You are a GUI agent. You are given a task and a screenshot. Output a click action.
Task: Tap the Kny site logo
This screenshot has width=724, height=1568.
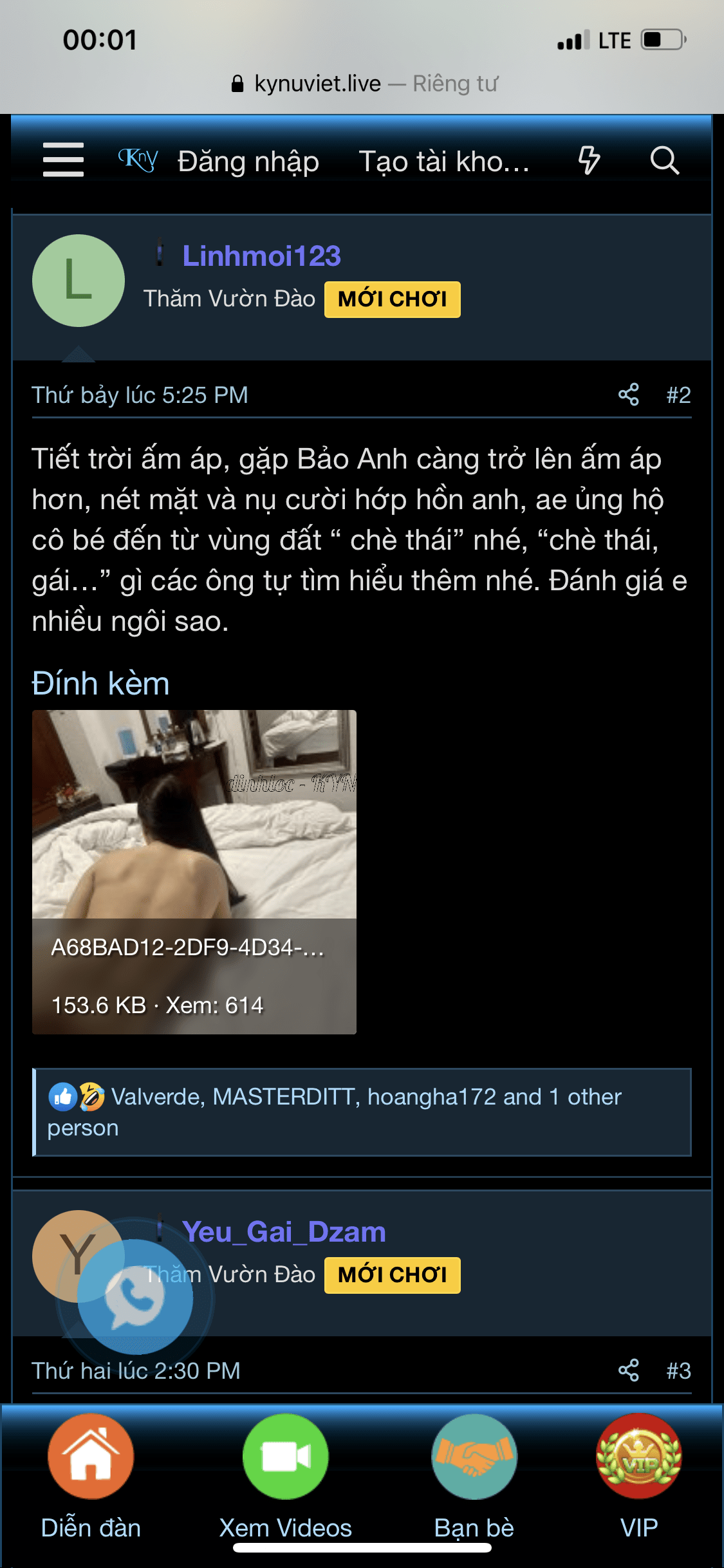click(138, 160)
